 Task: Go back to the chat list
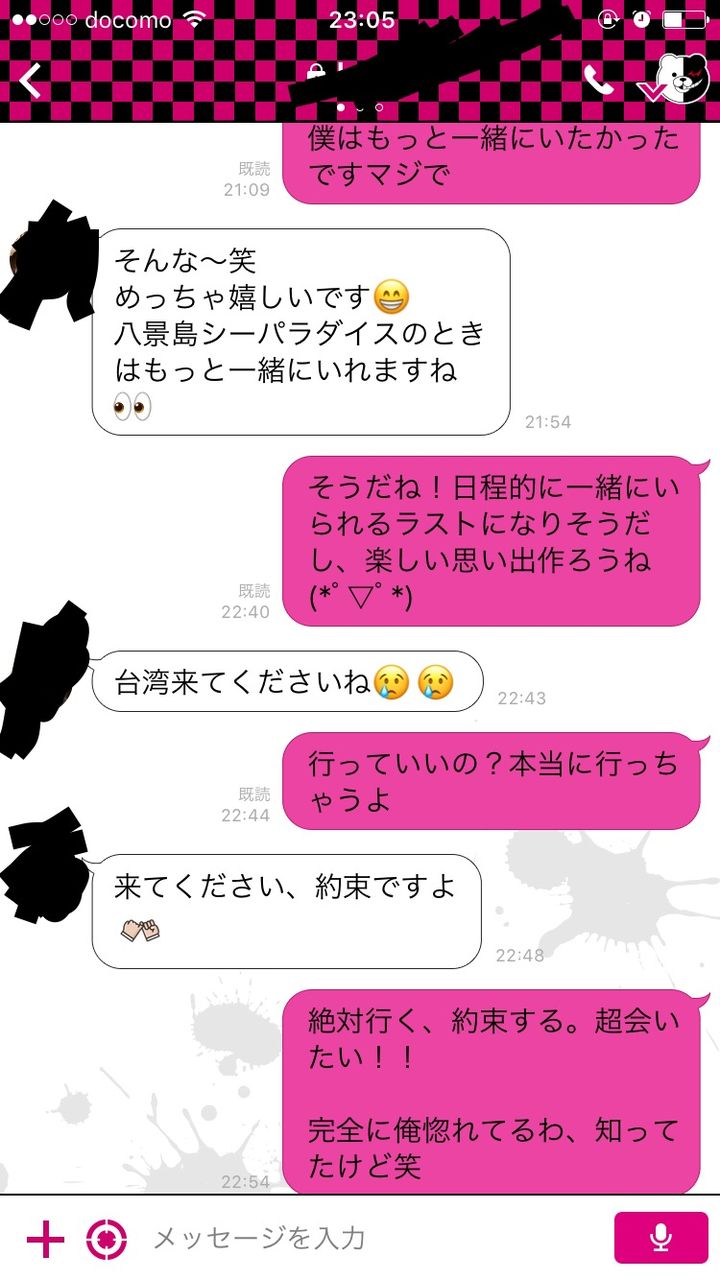30,82
